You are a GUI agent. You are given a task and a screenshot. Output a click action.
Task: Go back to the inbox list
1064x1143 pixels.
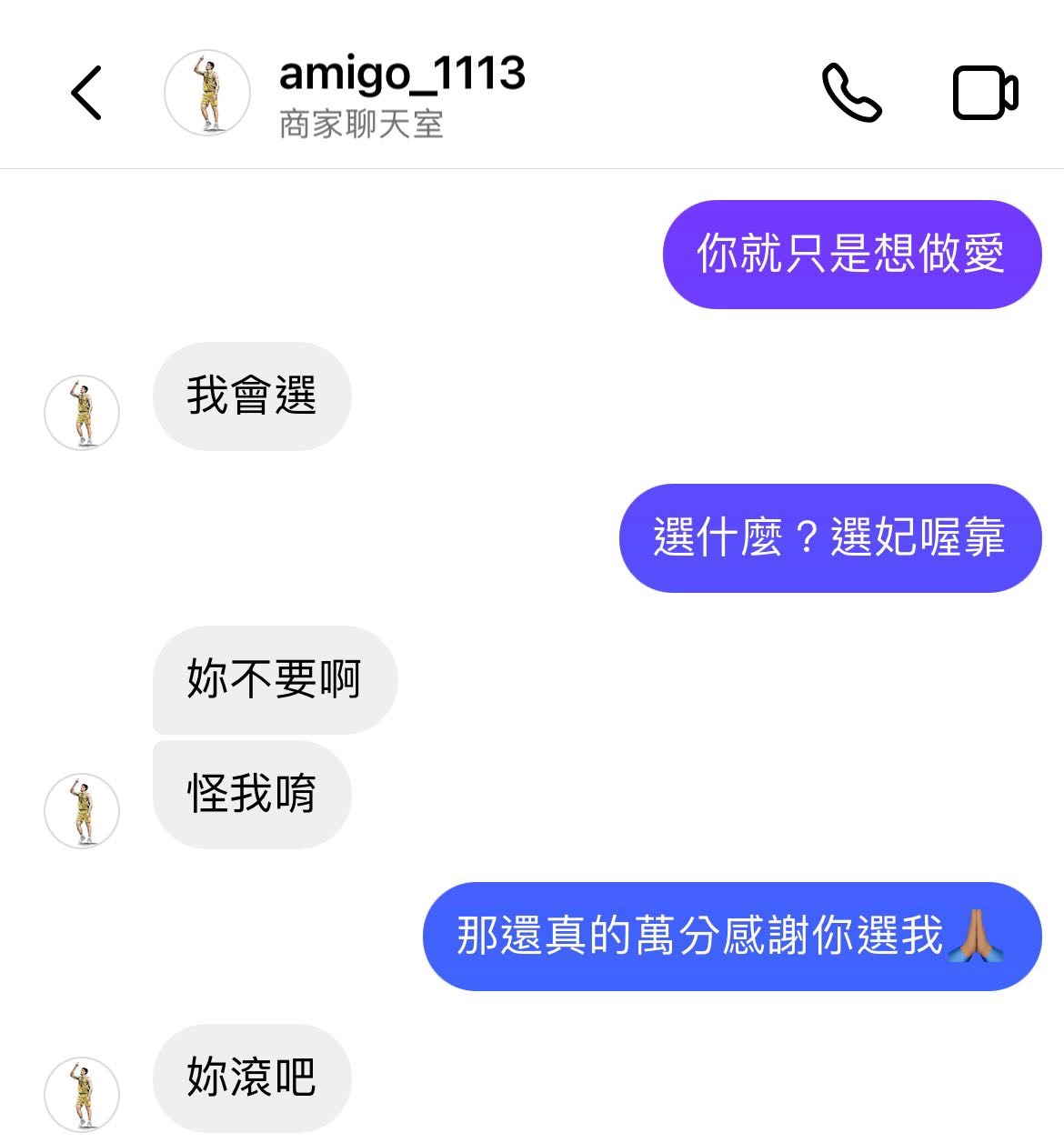coord(86,93)
